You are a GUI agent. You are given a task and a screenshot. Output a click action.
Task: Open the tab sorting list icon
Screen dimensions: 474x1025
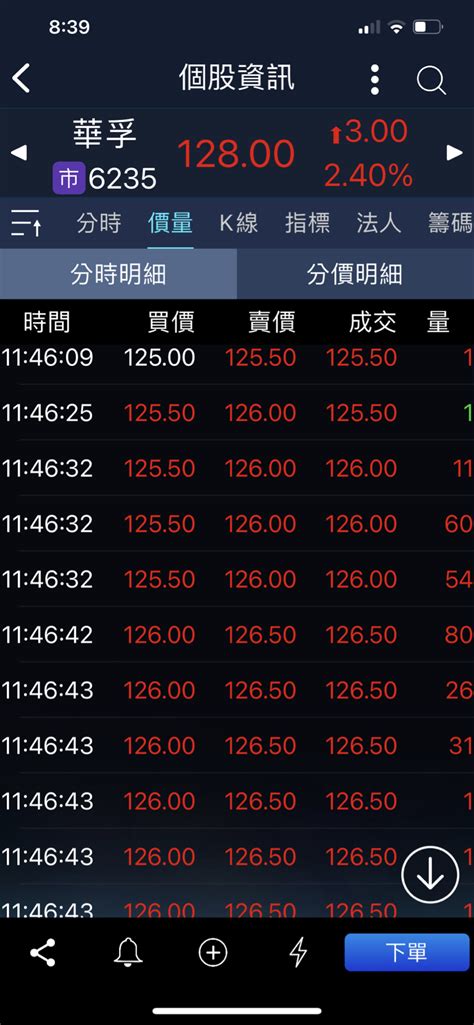click(x=27, y=223)
